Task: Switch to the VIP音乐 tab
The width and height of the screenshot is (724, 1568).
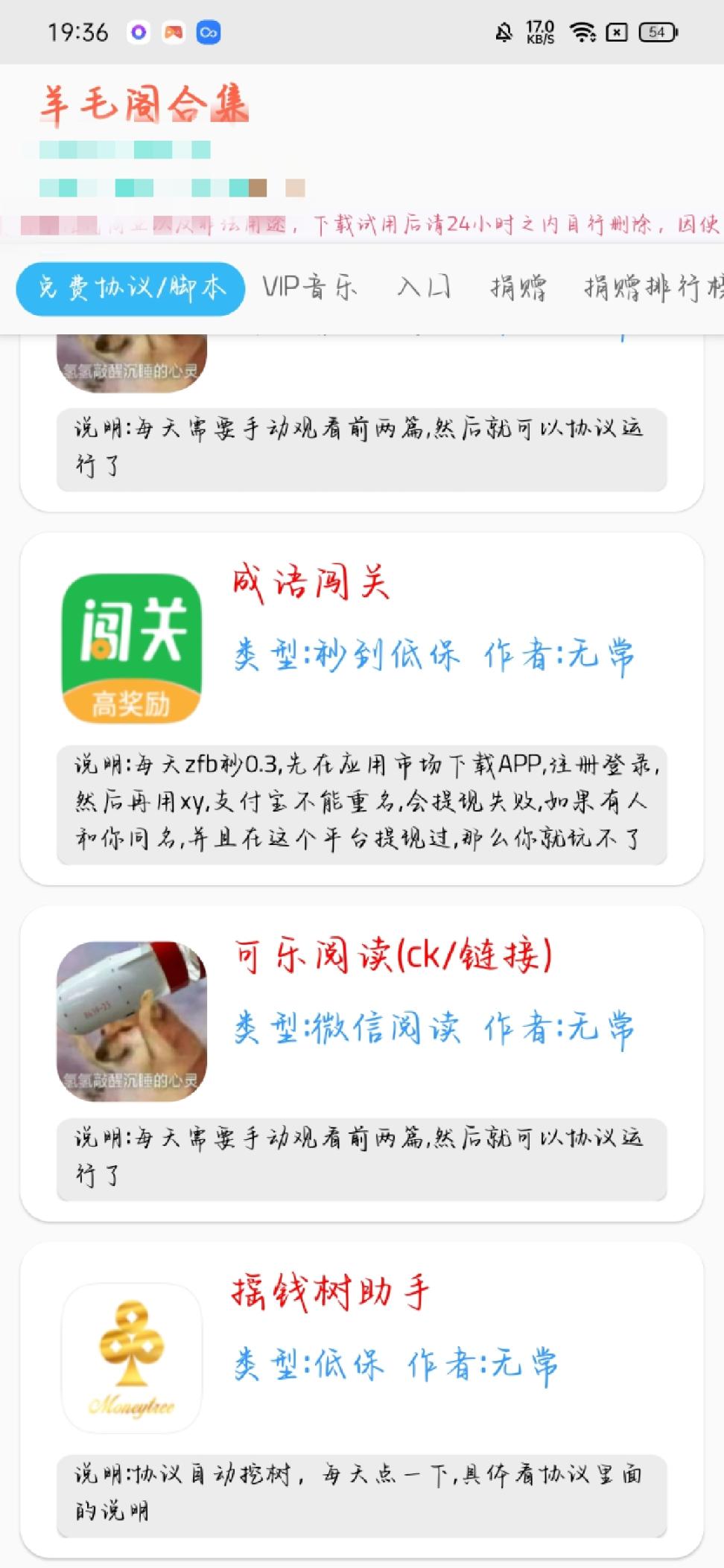Action: tap(311, 287)
